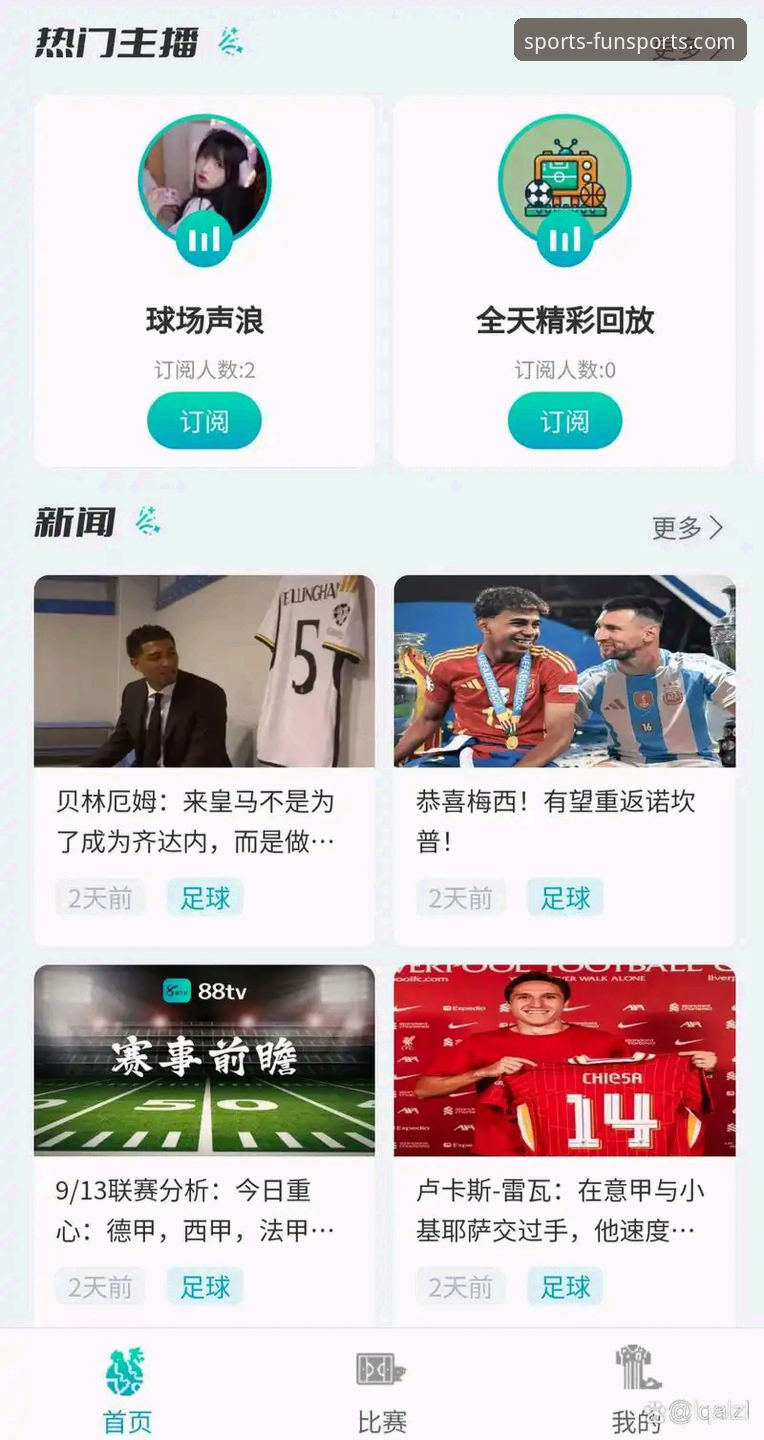
Task: Click the 足球 tag on the Bellingham article
Action: coord(205,898)
